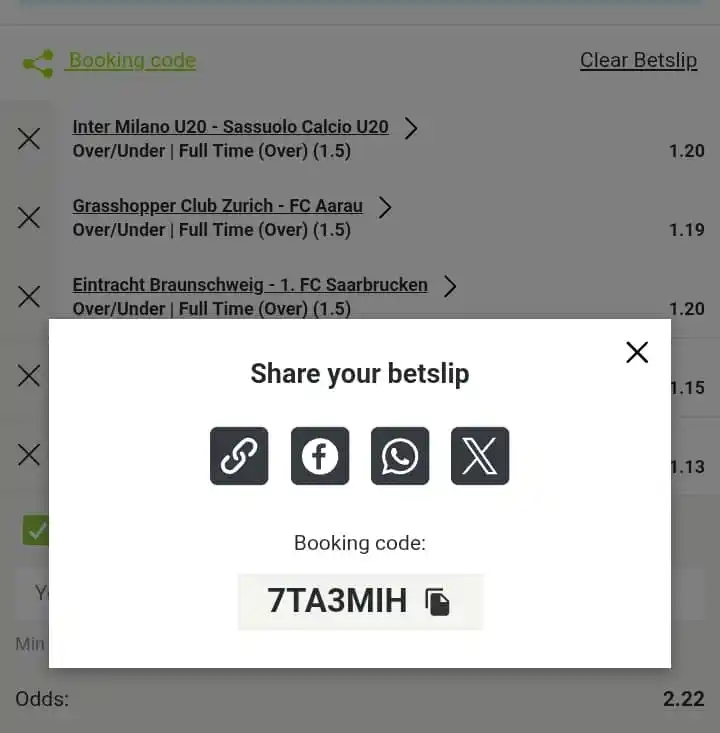Open Grasshopper Club Zurich - FC Aarau match
The width and height of the screenshot is (720, 733).
tap(217, 206)
